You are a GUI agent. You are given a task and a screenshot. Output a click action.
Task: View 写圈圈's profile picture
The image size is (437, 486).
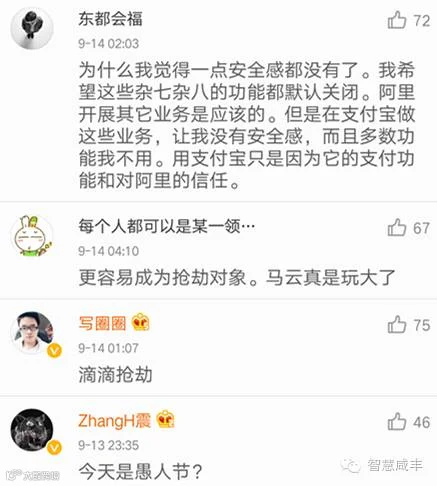tap(32, 333)
